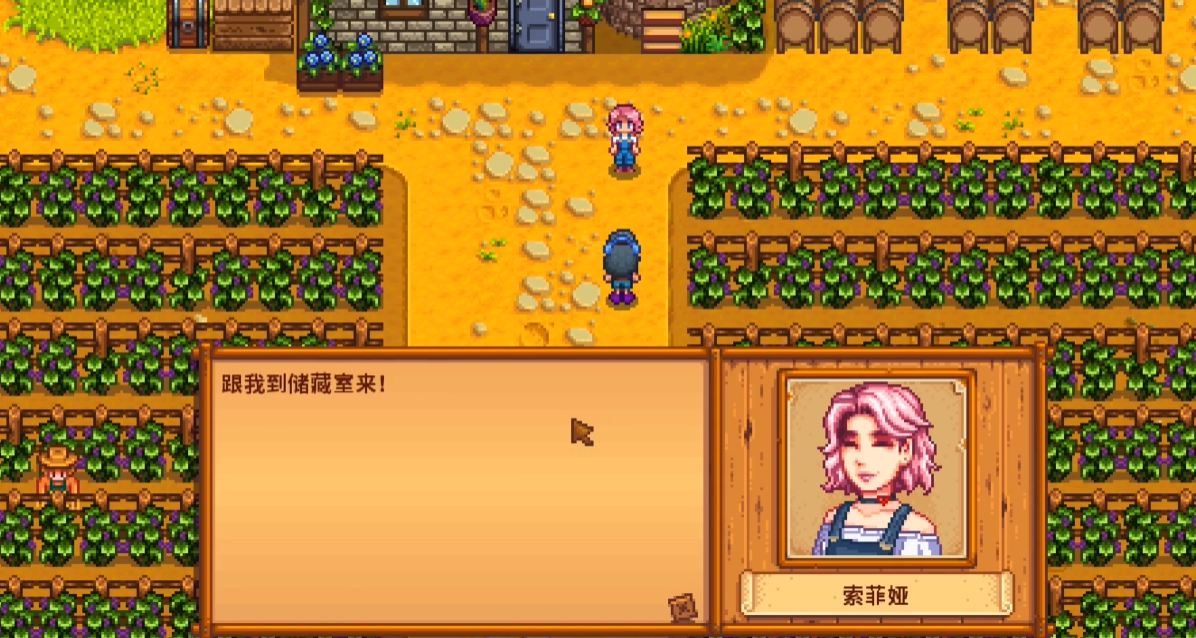Viewport: 1196px width, 638px height.
Task: Close the dialogue with the X icon
Action: (x=684, y=607)
